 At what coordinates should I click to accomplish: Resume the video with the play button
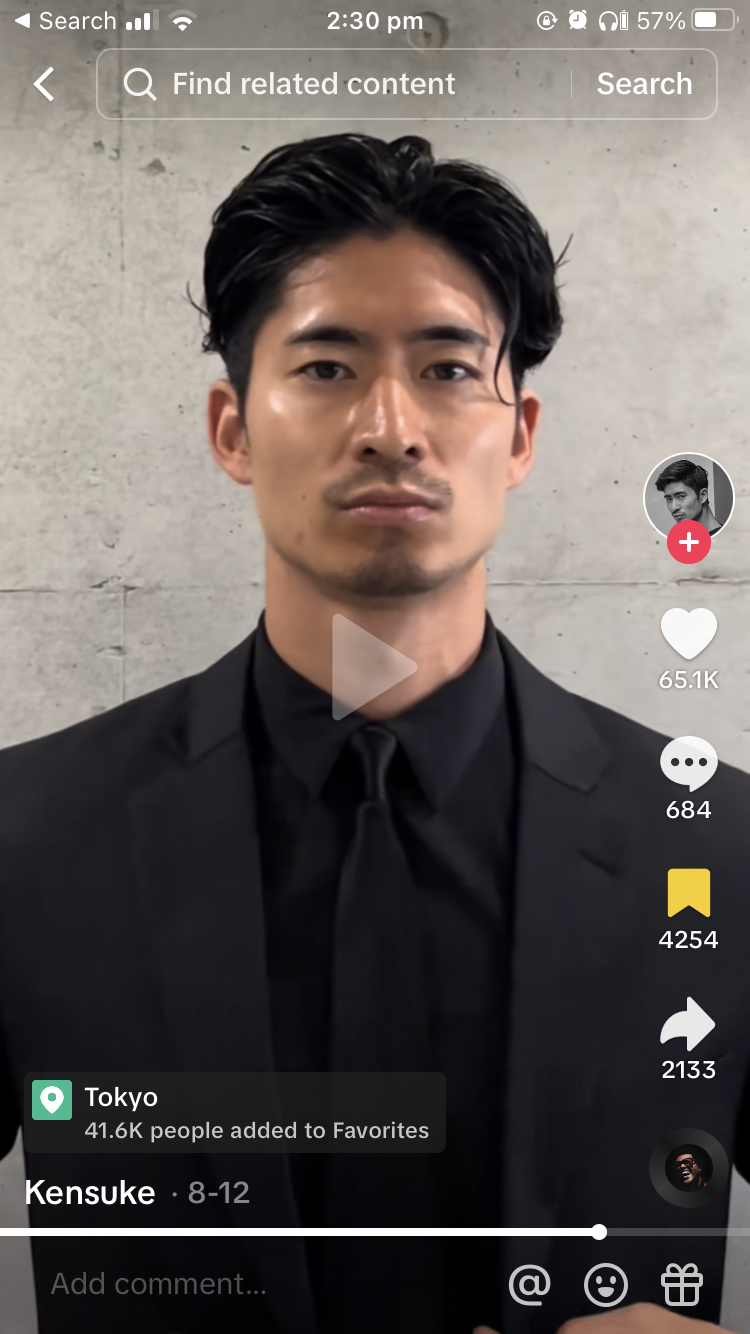click(x=373, y=667)
